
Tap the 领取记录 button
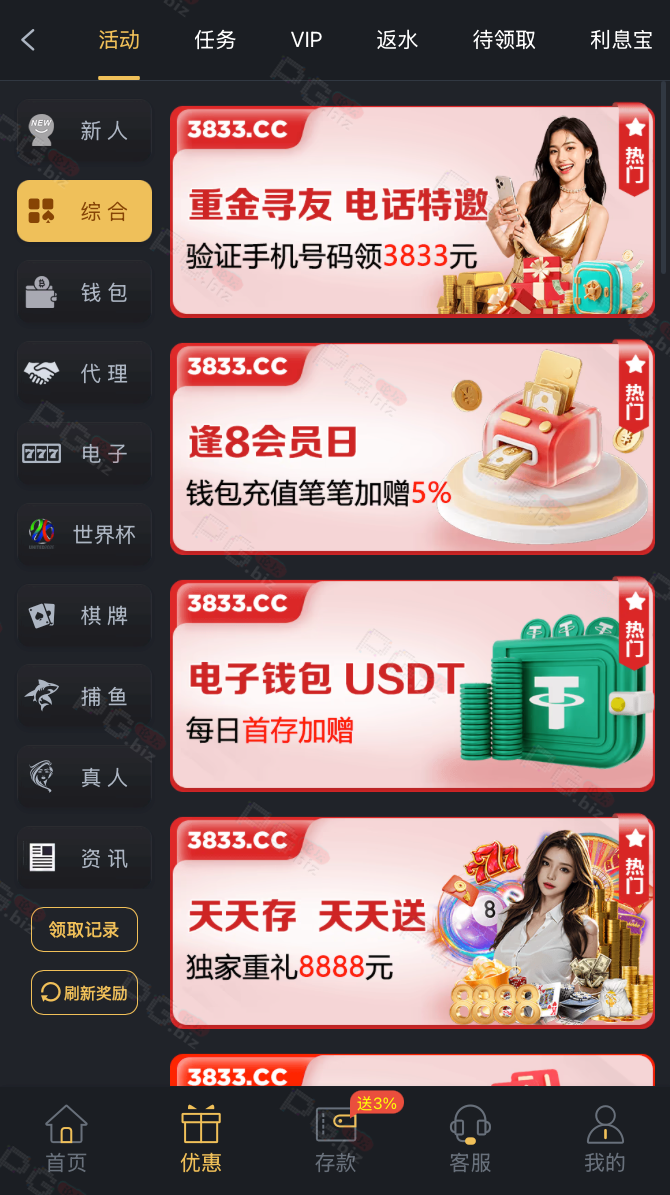click(84, 930)
